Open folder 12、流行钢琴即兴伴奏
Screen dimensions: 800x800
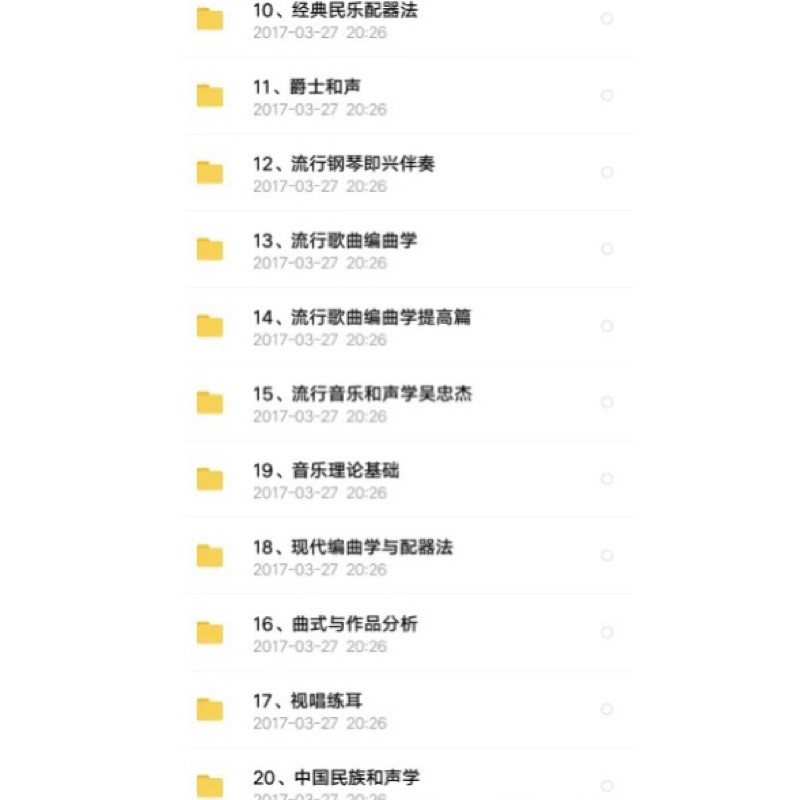pos(408,172)
